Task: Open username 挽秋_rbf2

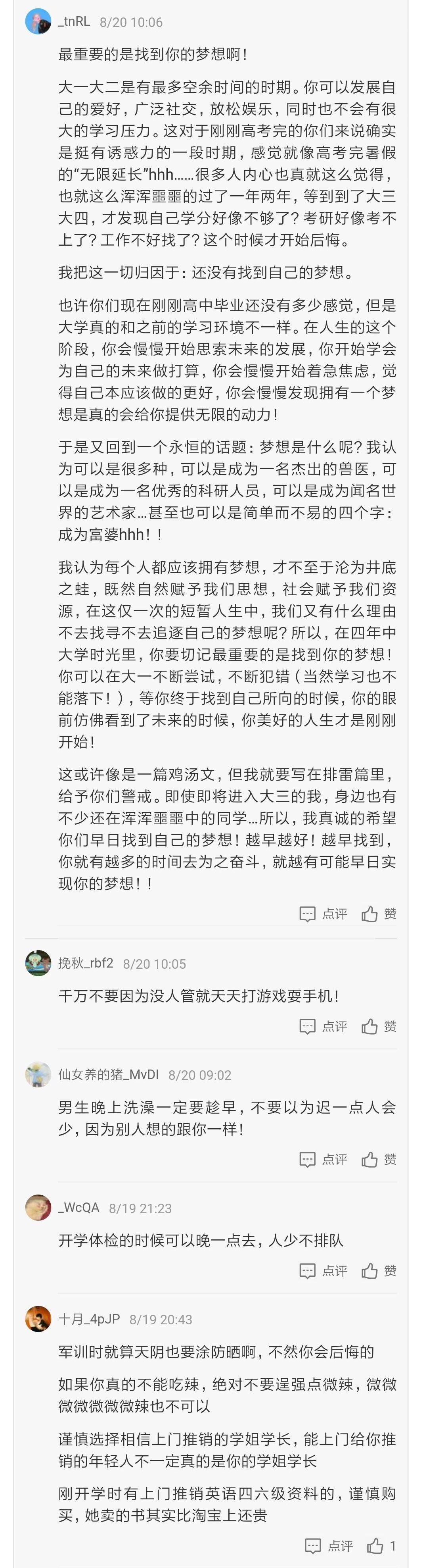Action: click(x=86, y=963)
